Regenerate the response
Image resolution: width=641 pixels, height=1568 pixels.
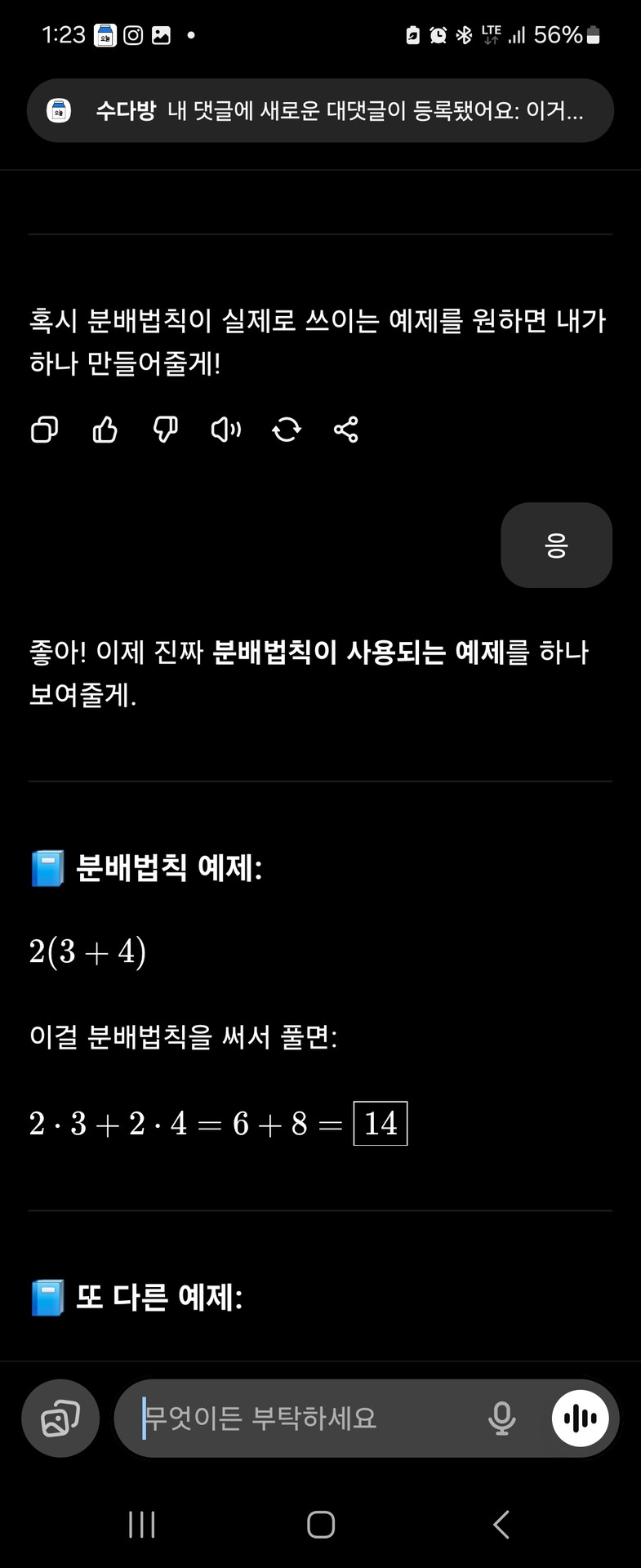tap(286, 430)
